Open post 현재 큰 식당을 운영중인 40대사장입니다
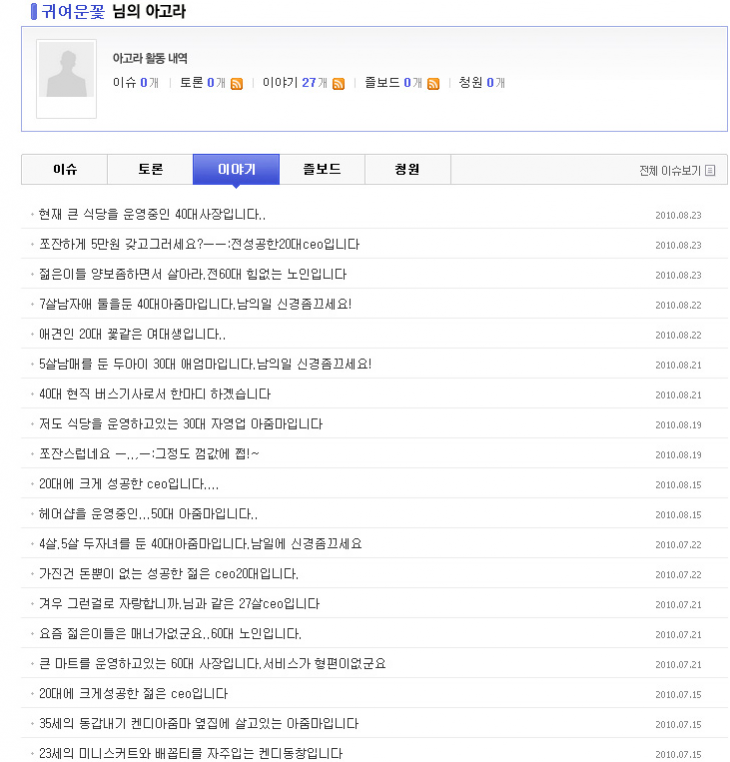Image resolution: width=730 pixels, height=762 pixels. tap(152, 214)
